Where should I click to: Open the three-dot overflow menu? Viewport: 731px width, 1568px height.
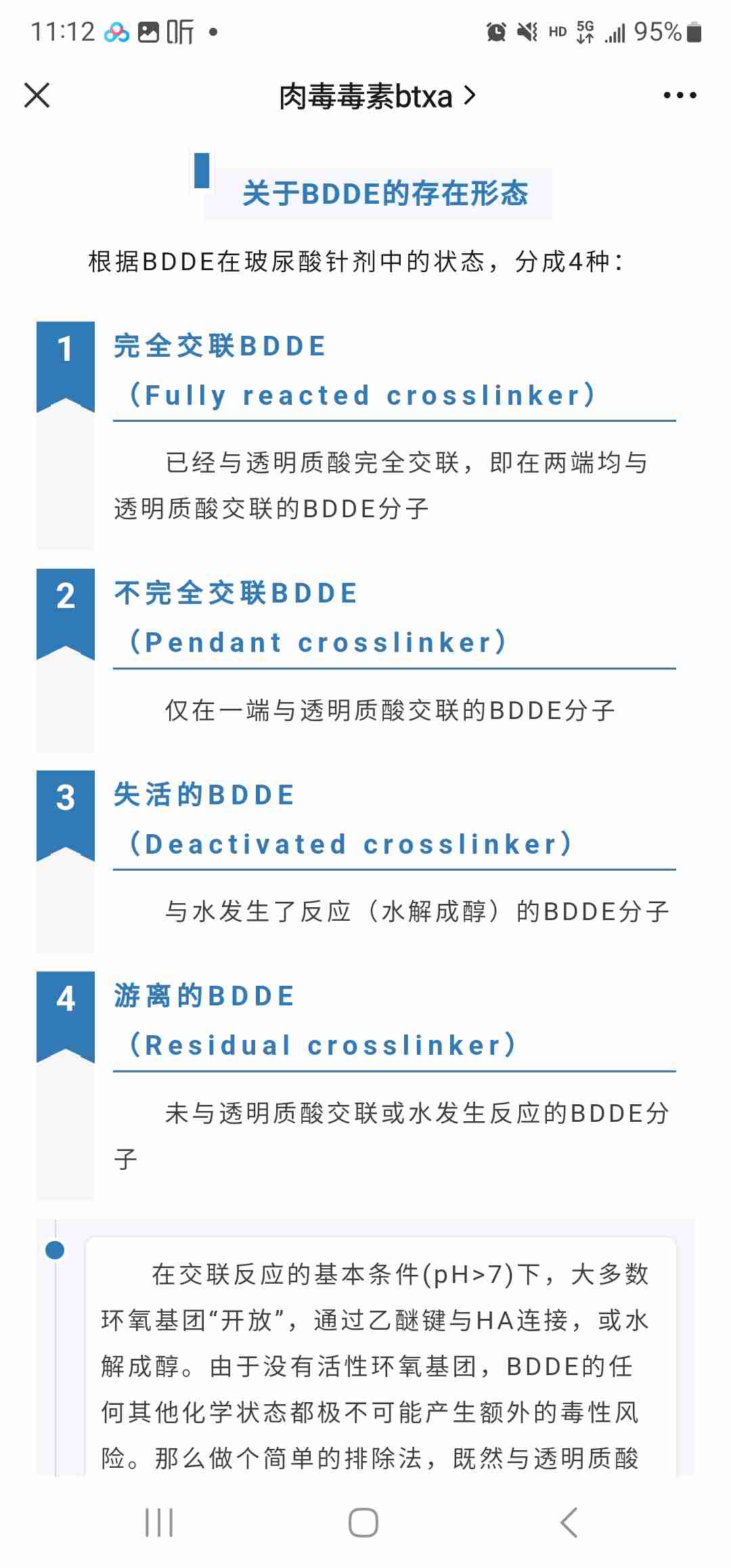point(680,95)
